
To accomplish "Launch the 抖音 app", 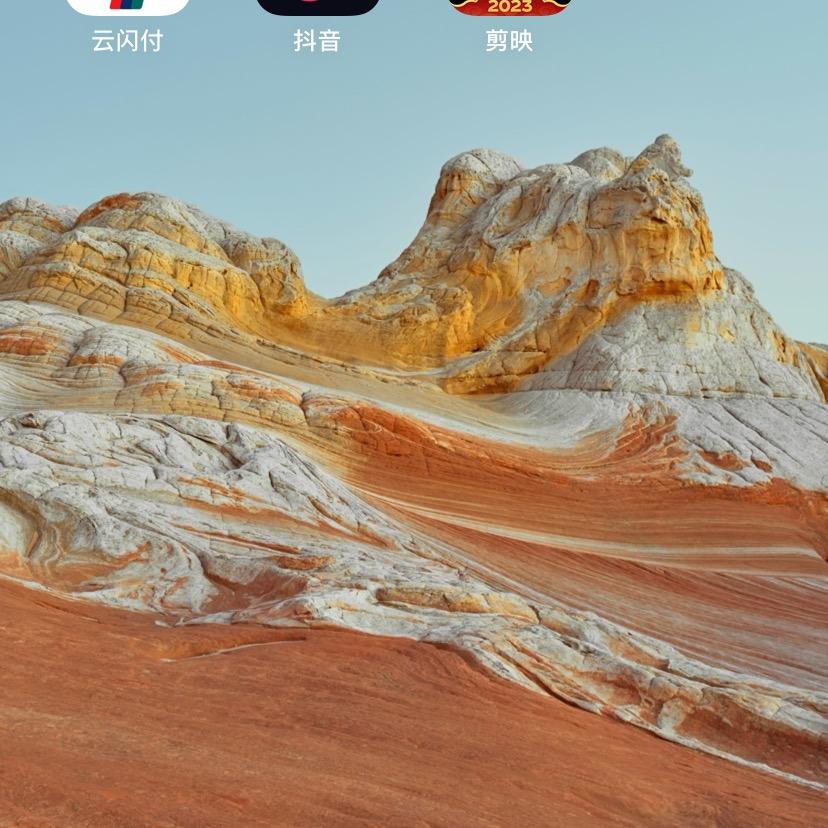I will tap(317, 8).
